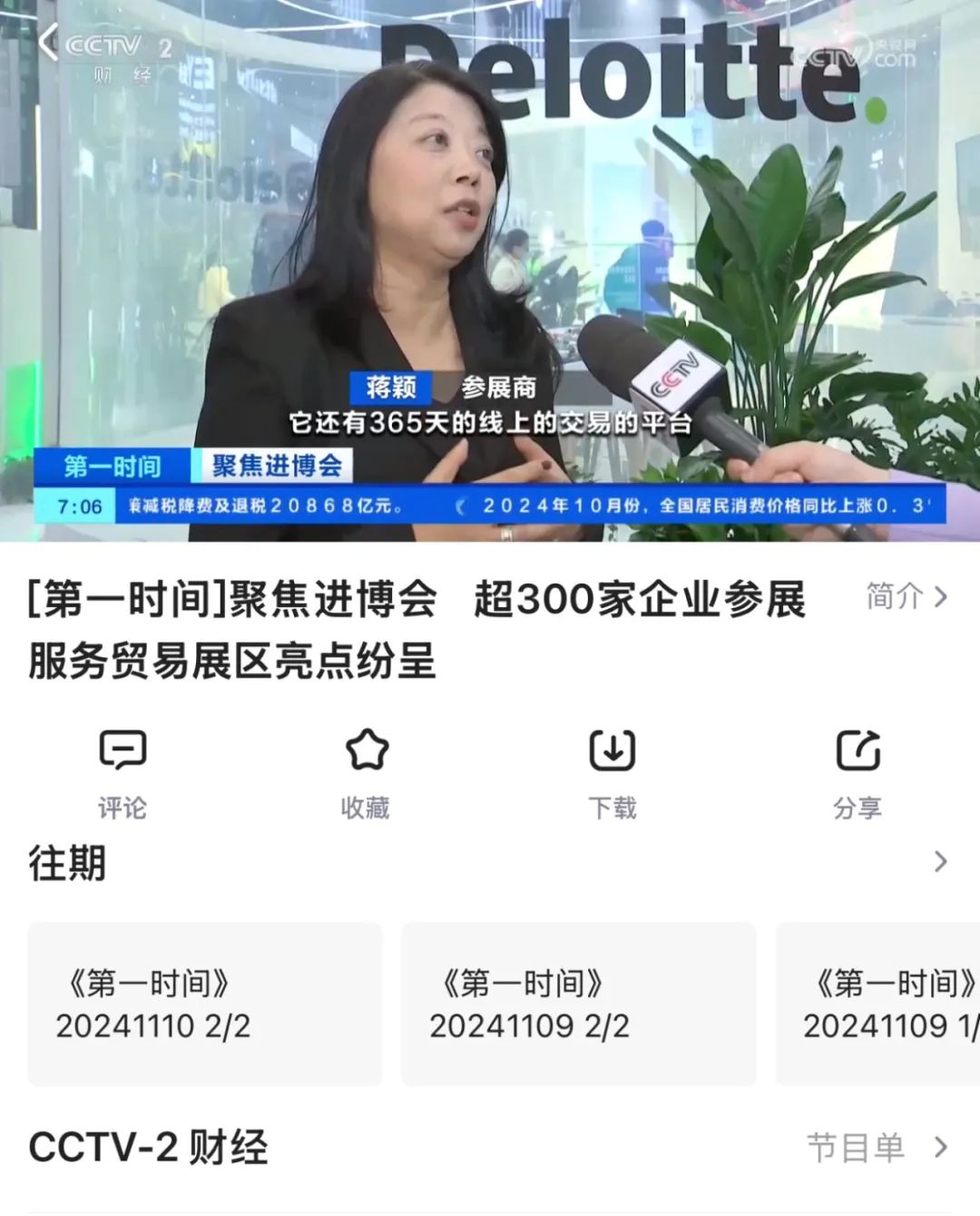
Task: Open episode 《第一时间》 20241109 2/2
Action: click(x=578, y=1004)
